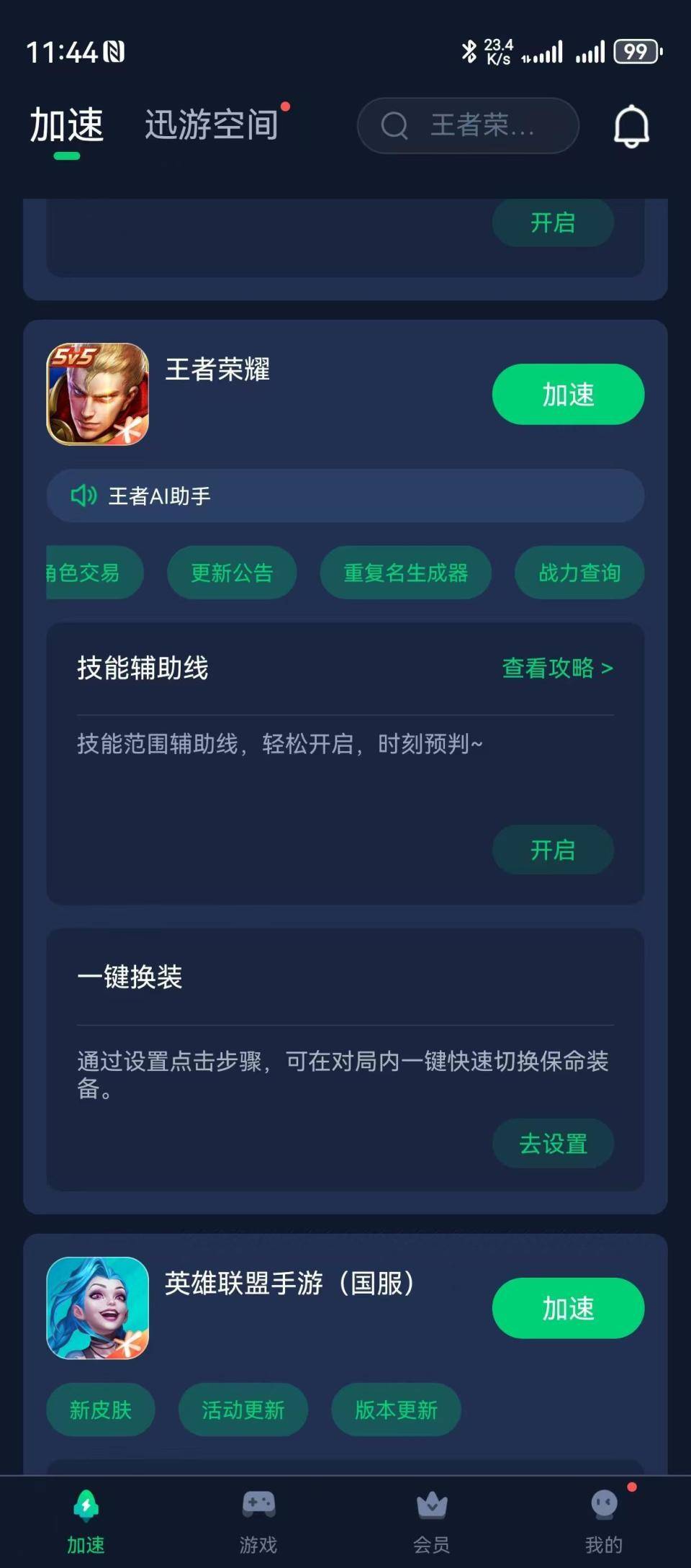Image resolution: width=691 pixels, height=1568 pixels.
Task: Open the 活动更新 chip
Action: coord(243,1410)
